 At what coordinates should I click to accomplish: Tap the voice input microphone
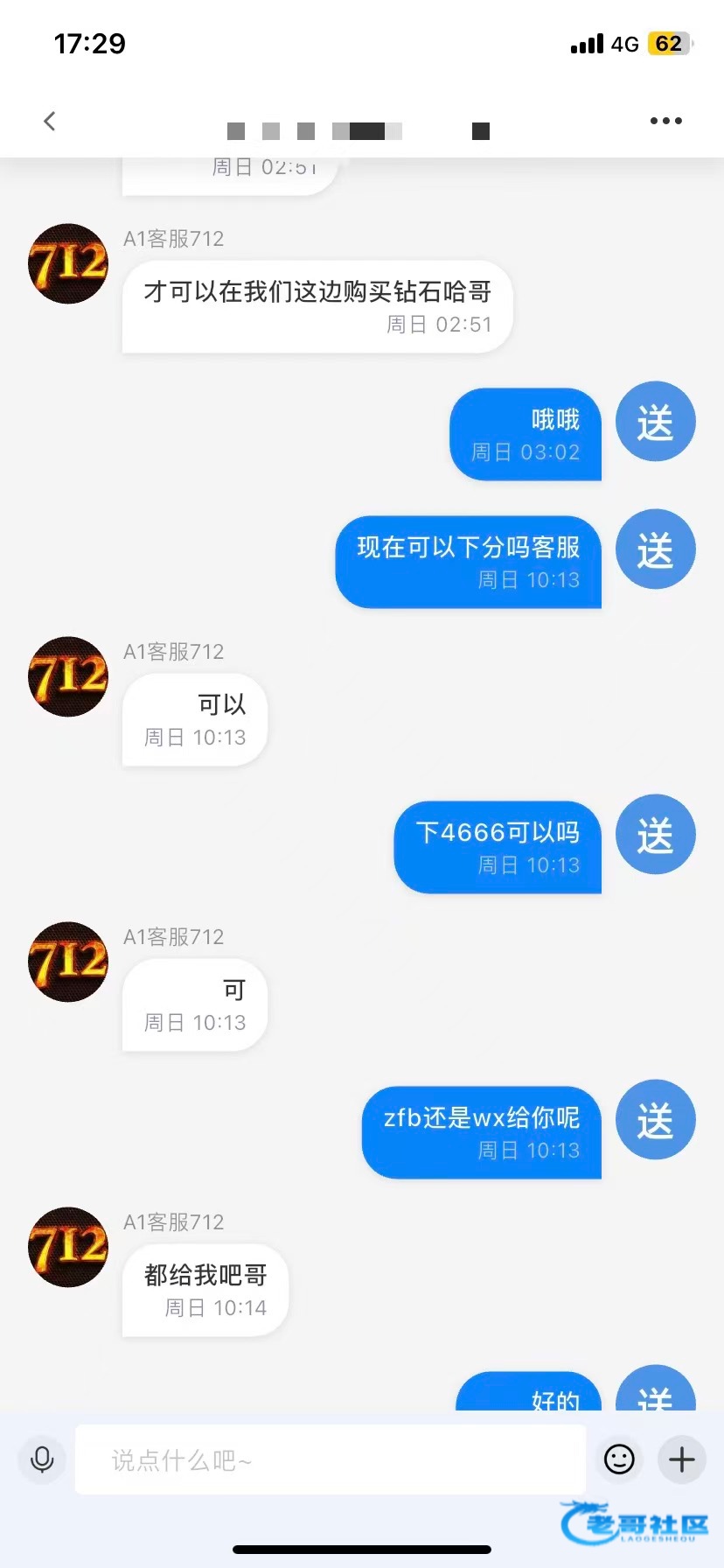[42, 1459]
